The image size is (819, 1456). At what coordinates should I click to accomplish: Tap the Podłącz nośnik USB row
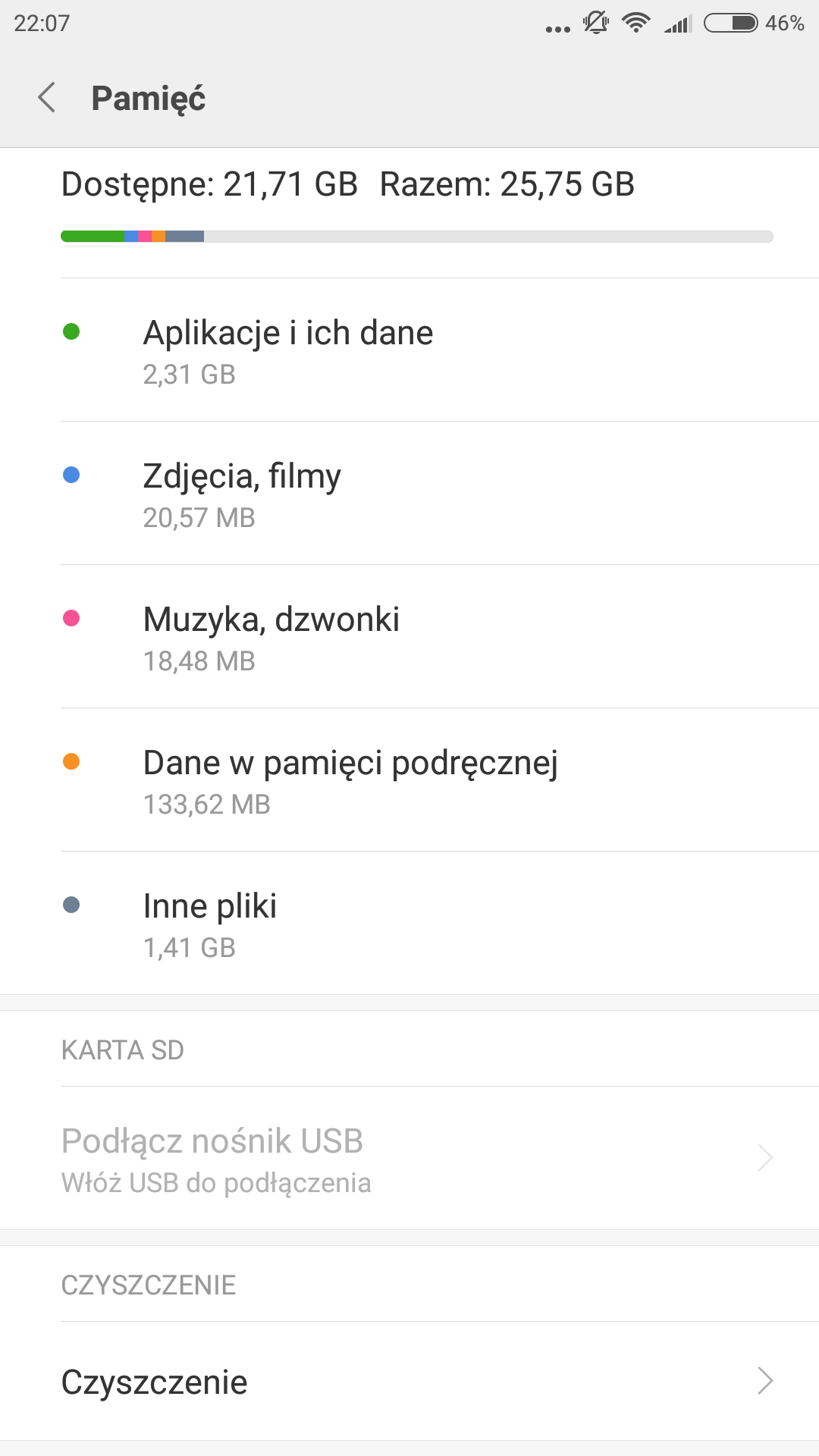(x=409, y=1159)
